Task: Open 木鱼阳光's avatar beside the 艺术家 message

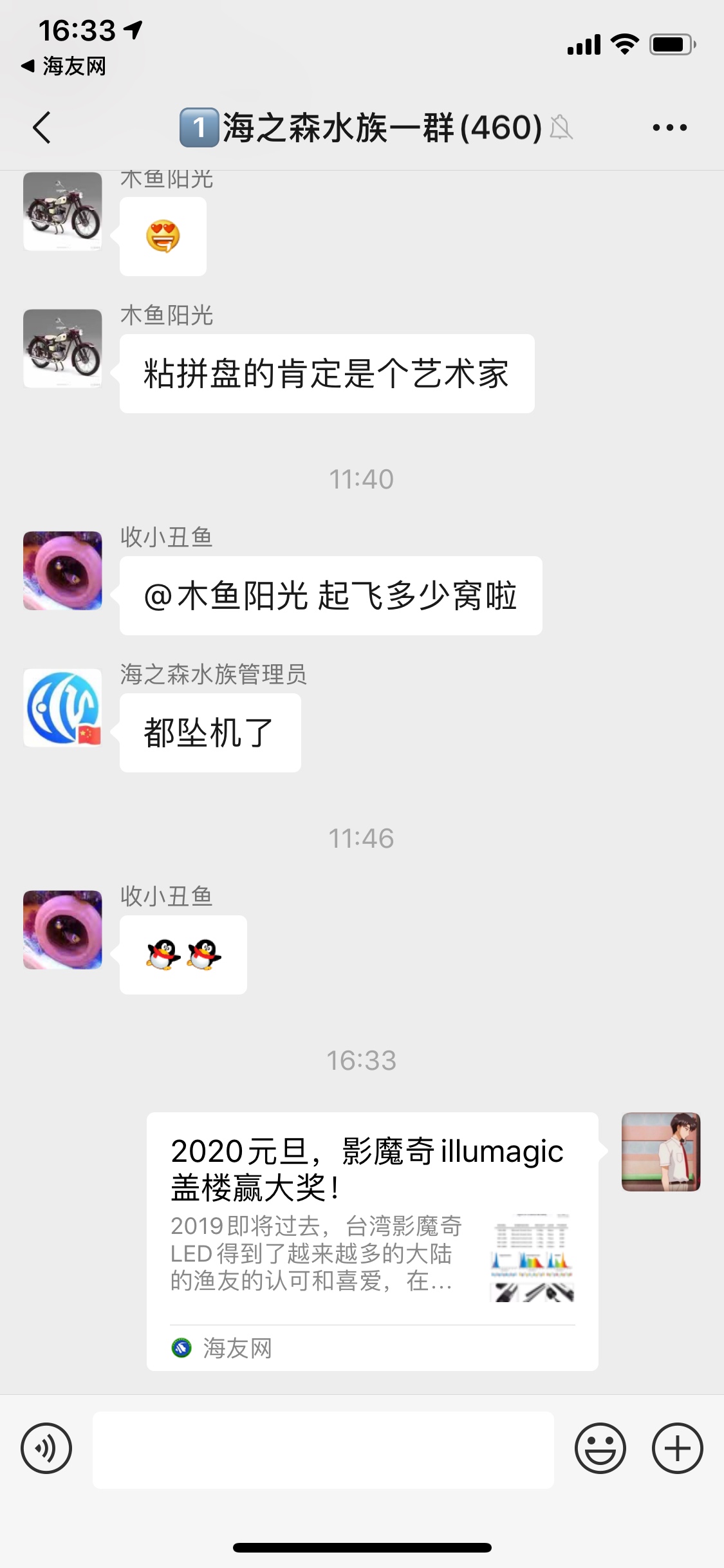Action: pyautogui.click(x=62, y=348)
